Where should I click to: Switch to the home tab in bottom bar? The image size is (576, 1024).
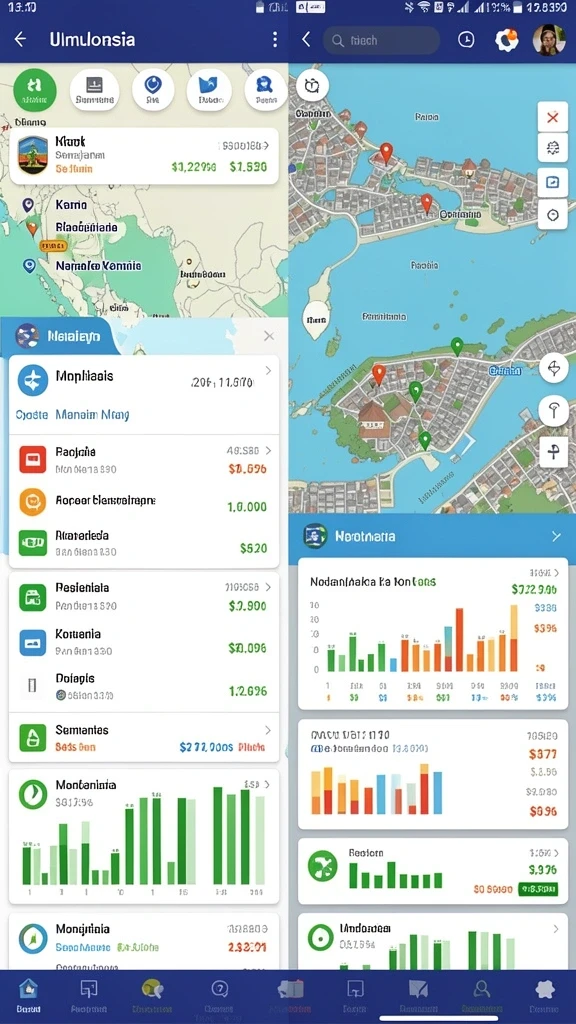click(x=28, y=997)
